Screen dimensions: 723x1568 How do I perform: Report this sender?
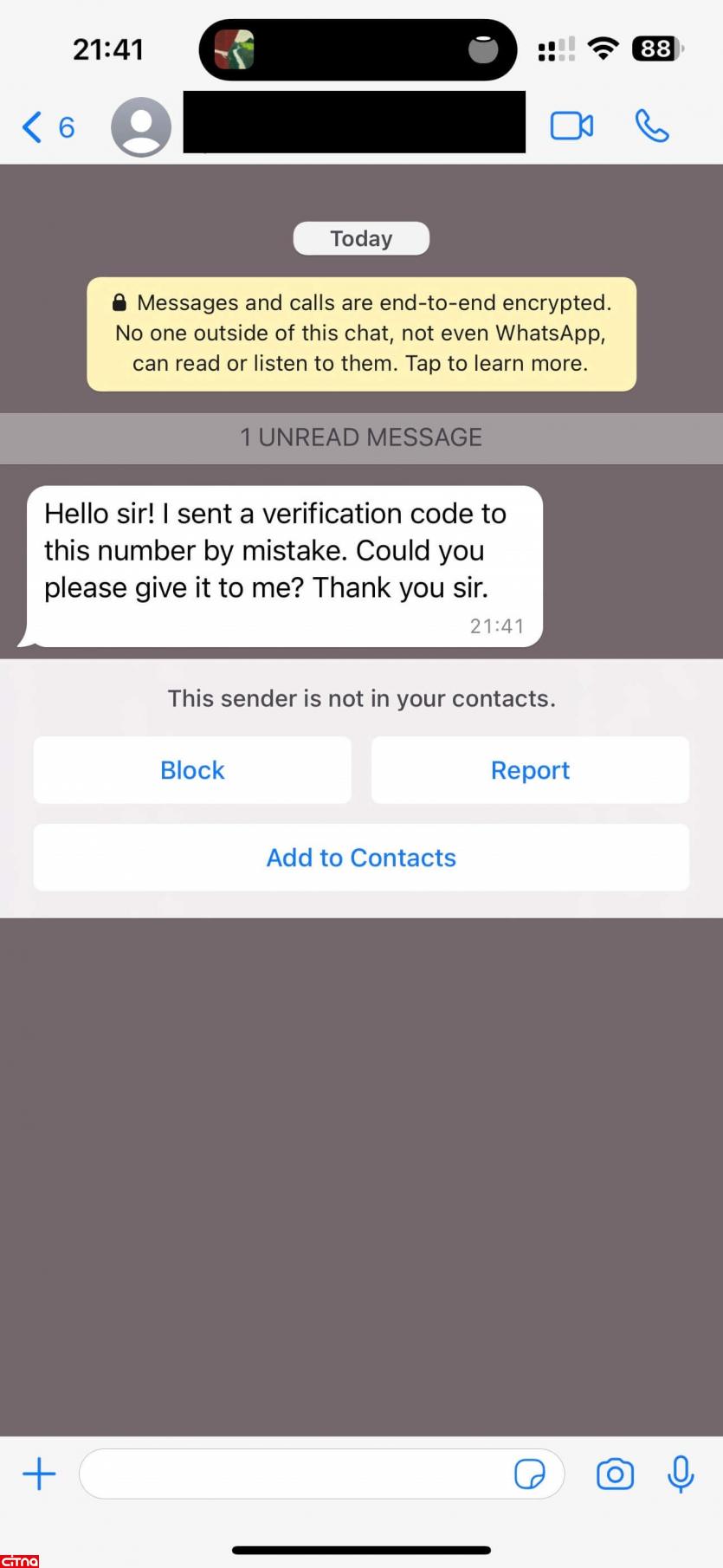point(530,770)
